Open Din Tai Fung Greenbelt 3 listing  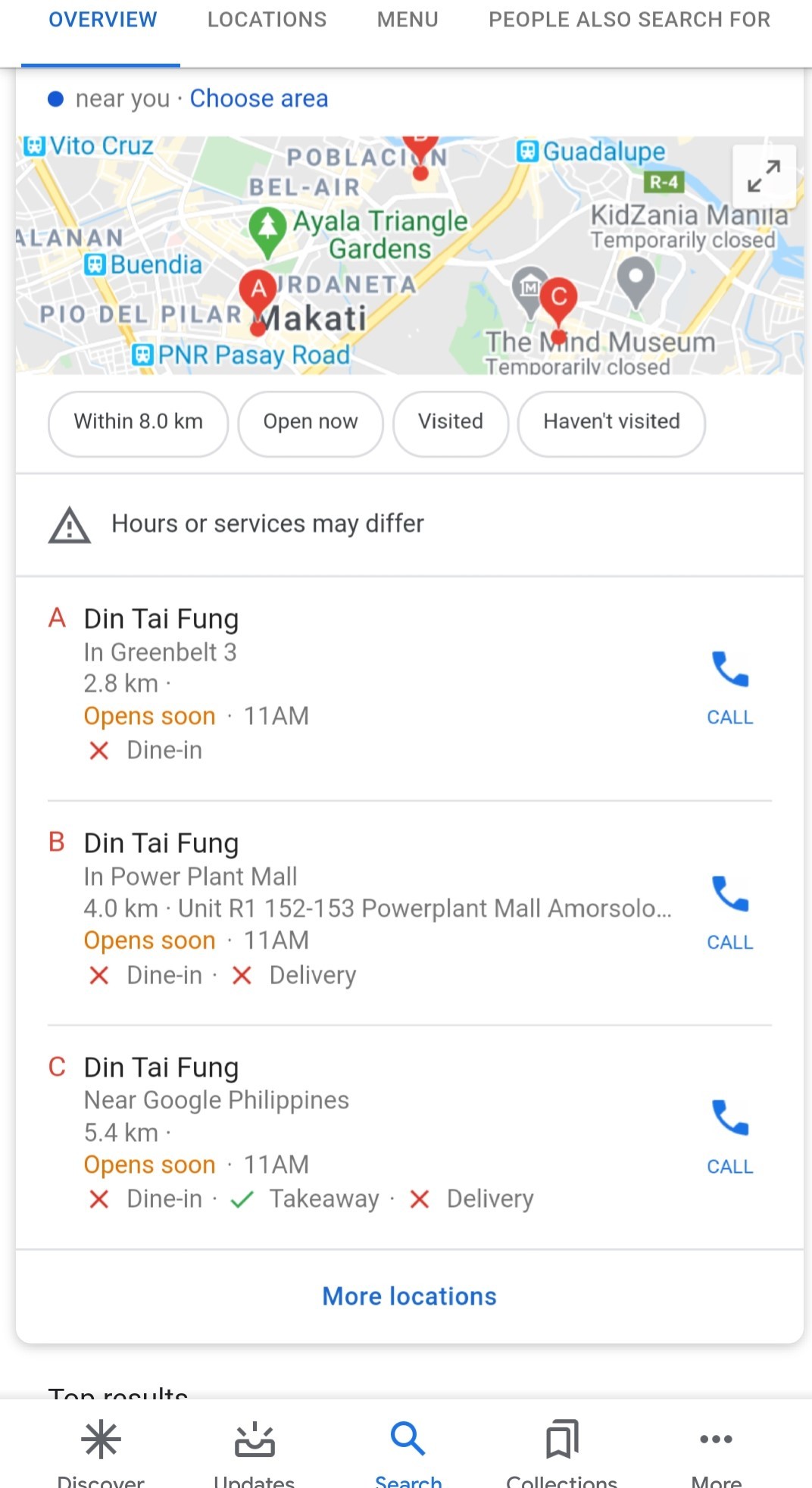161,619
